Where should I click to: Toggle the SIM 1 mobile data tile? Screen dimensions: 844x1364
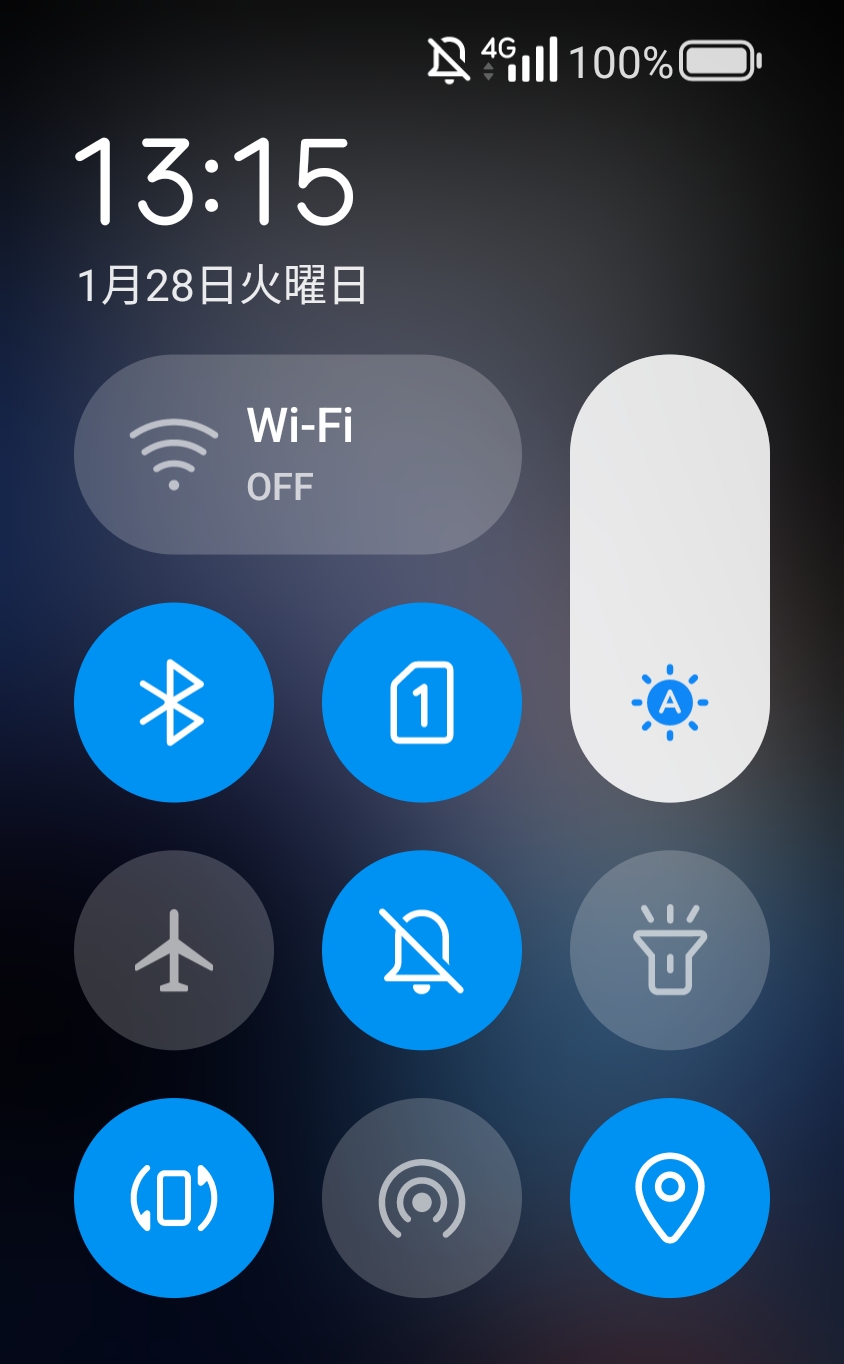(421, 702)
